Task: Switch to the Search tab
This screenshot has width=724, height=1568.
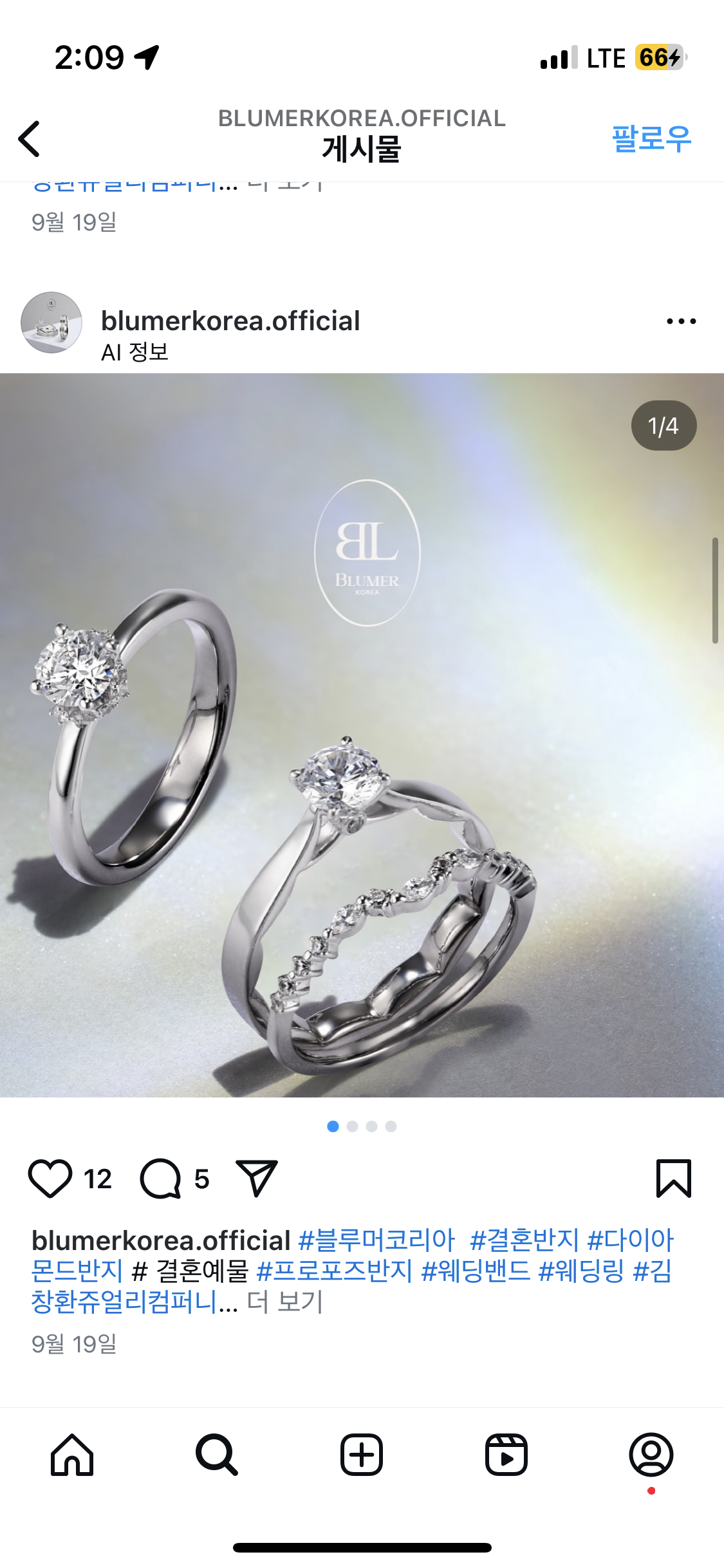Action: pyautogui.click(x=217, y=1455)
